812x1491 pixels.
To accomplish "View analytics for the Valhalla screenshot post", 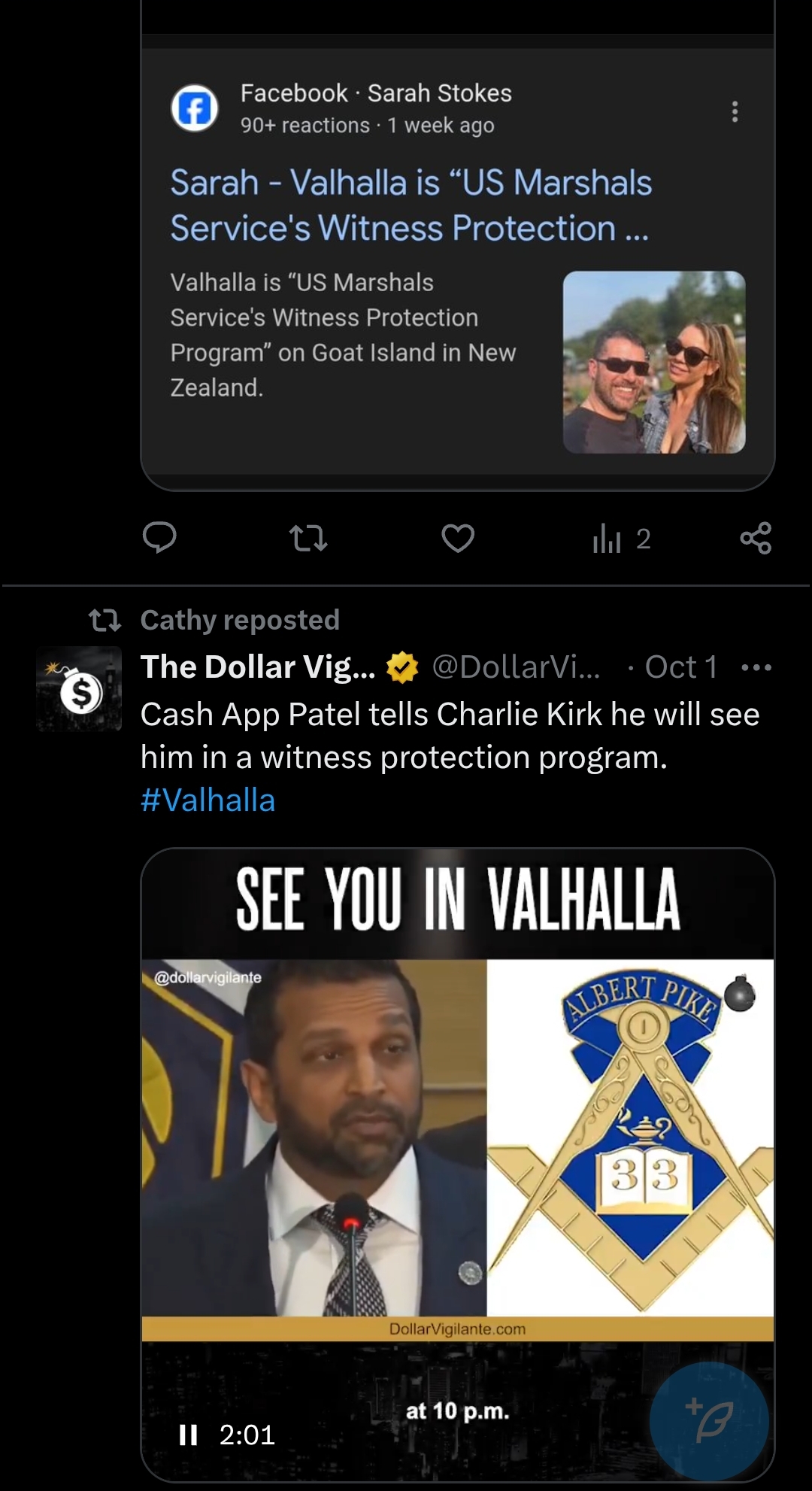I will point(620,539).
